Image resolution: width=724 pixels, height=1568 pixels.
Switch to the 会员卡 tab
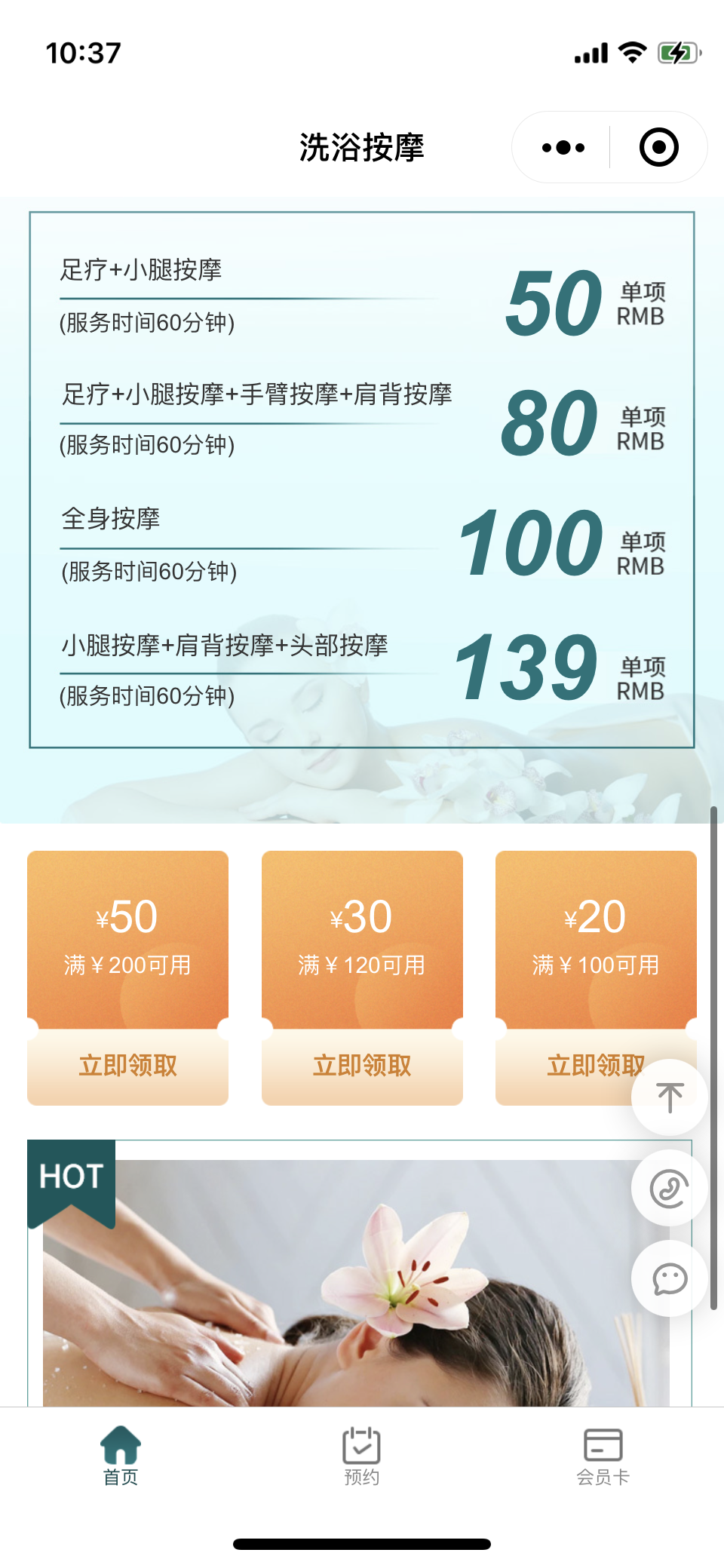pos(603,1456)
